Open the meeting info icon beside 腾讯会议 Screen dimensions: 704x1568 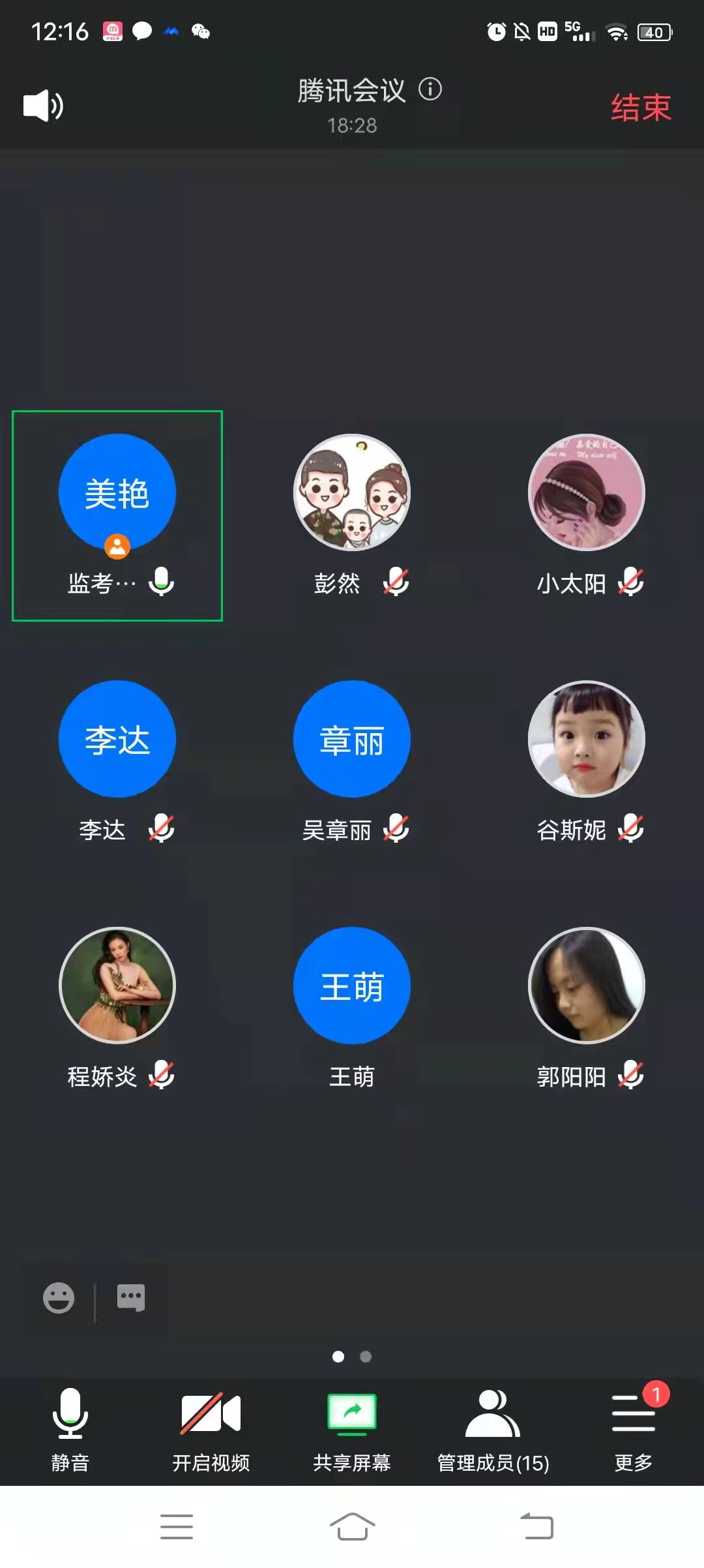[430, 89]
